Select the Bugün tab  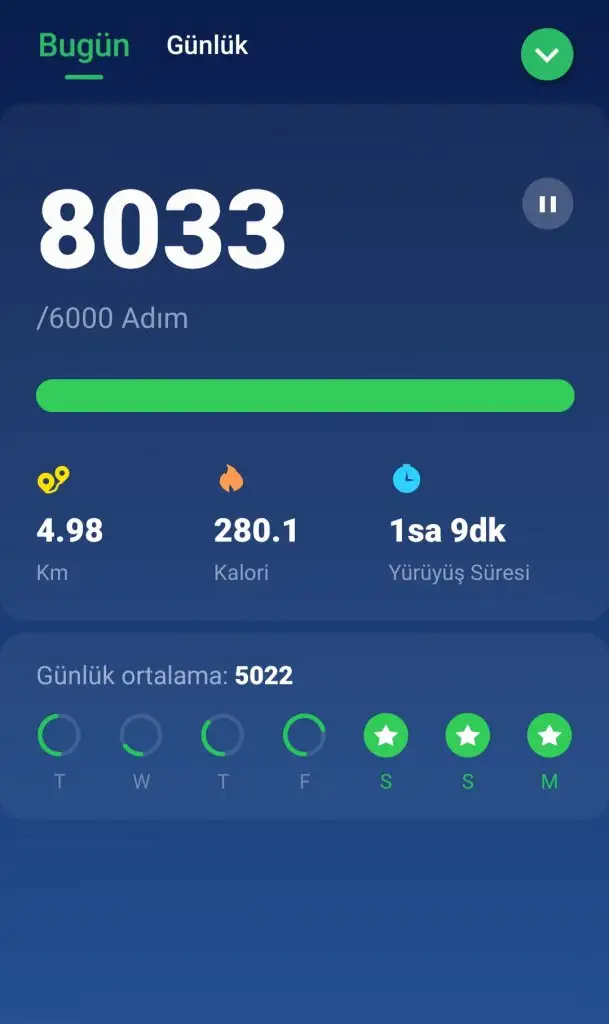[x=84, y=46]
